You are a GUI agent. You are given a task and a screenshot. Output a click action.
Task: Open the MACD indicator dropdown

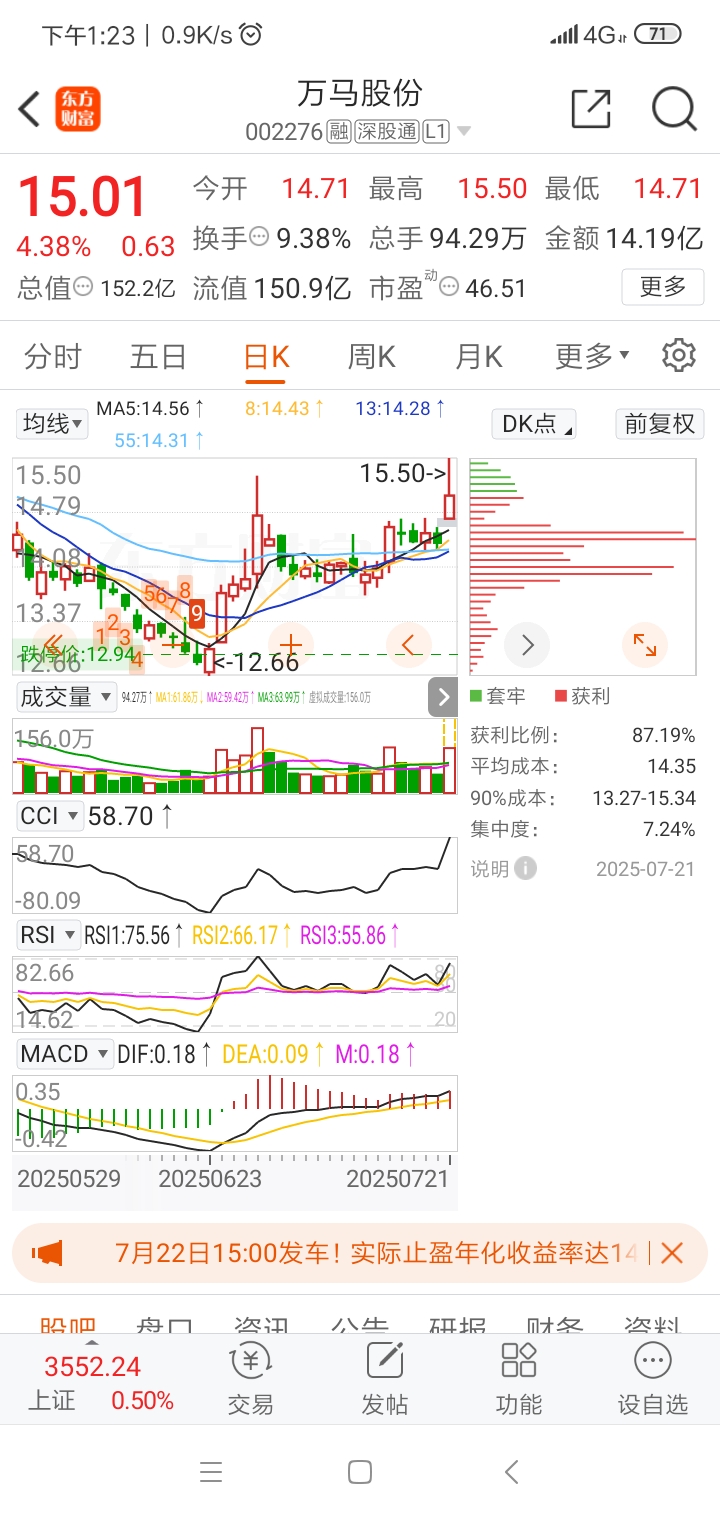click(x=65, y=1053)
